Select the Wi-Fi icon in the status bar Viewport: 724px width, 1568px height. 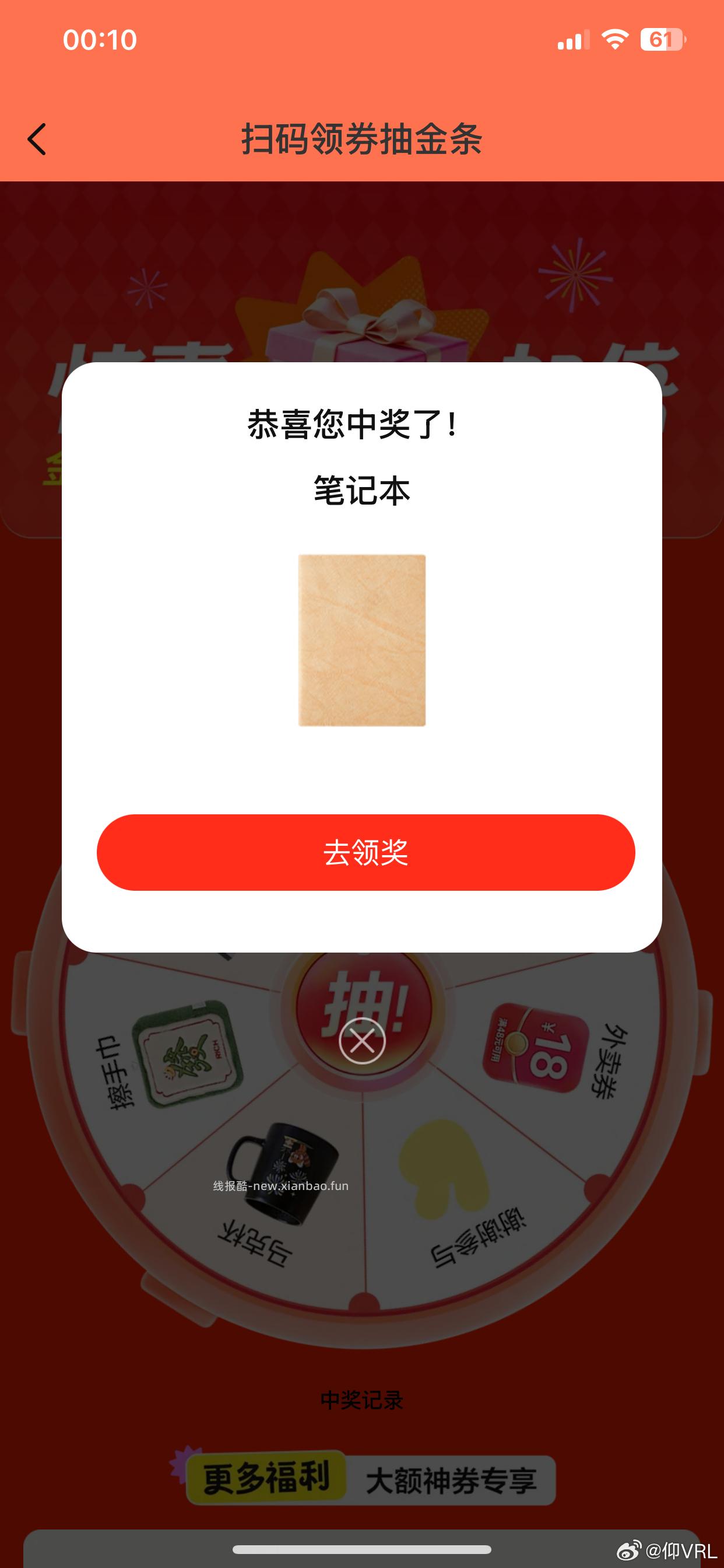coord(615,38)
